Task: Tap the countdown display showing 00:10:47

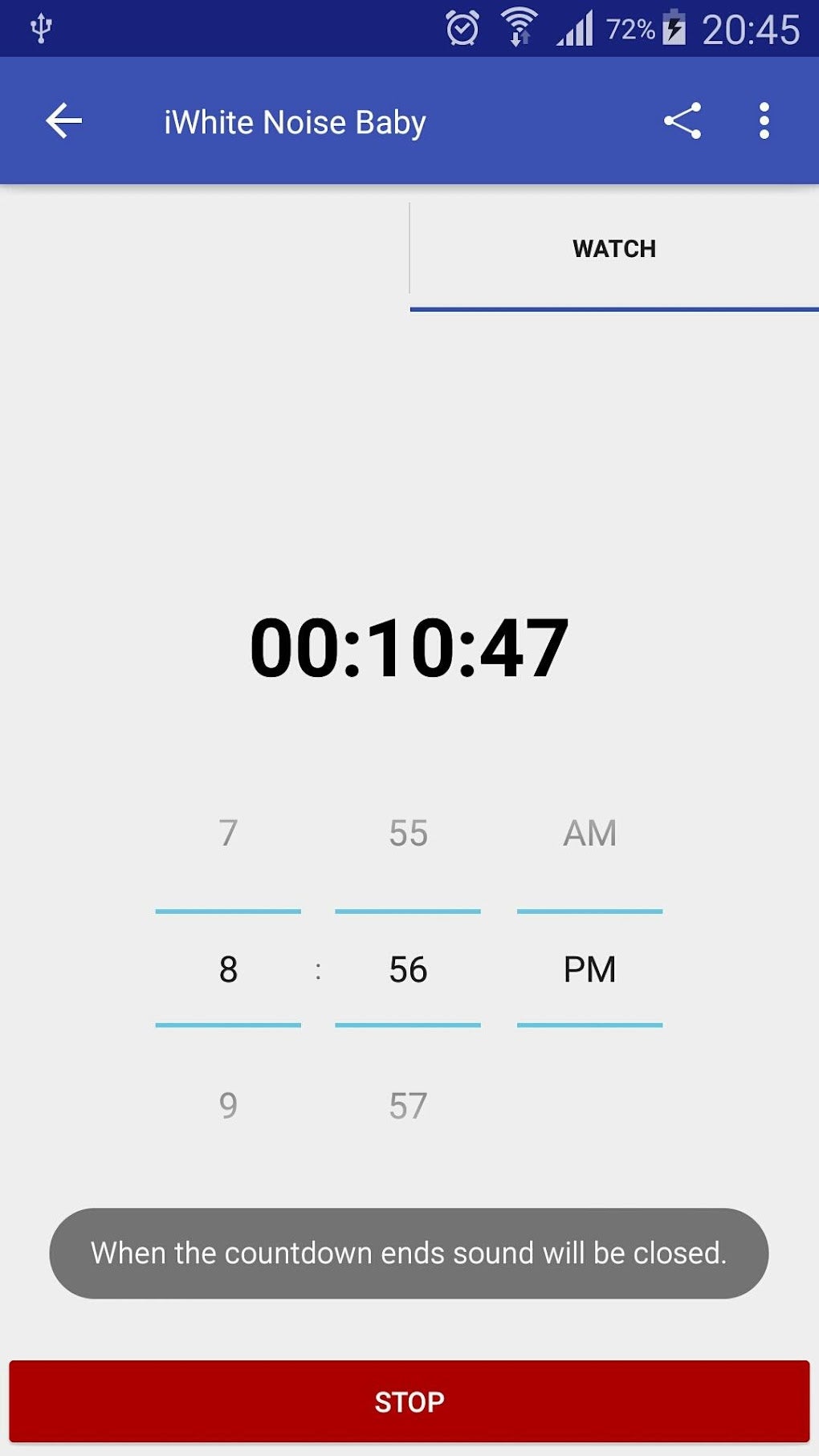Action: [x=409, y=646]
